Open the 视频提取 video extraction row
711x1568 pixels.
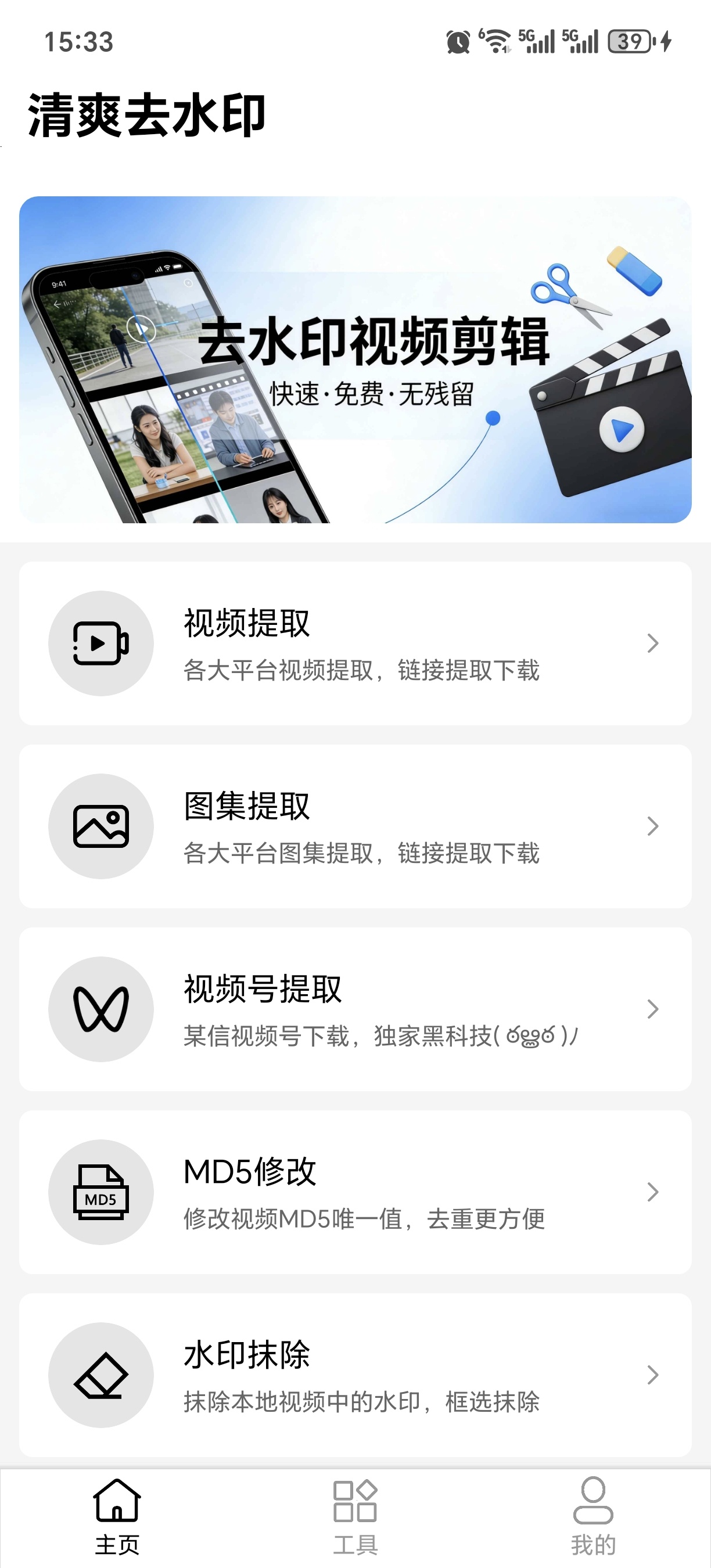(355, 643)
